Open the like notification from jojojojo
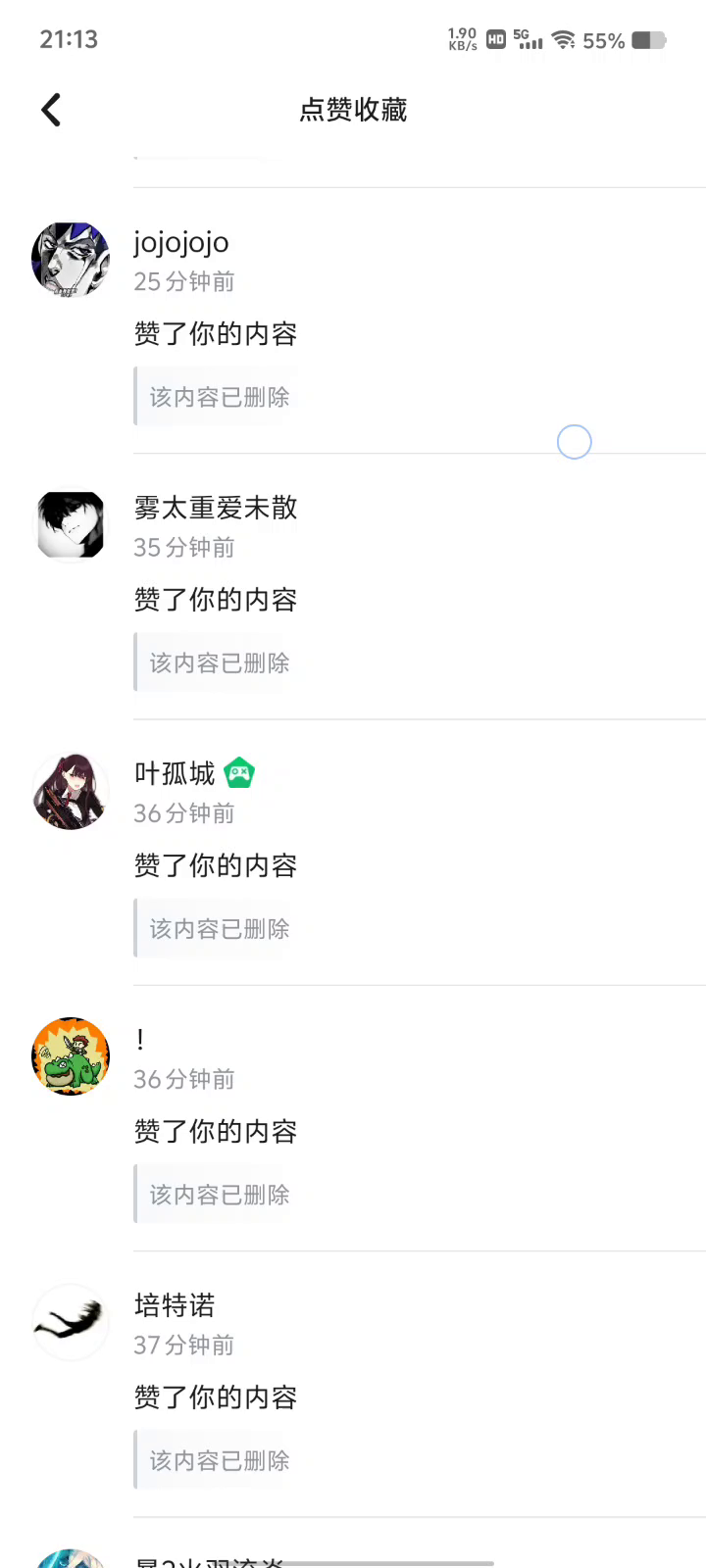Image resolution: width=706 pixels, height=1568 pixels. pos(216,334)
